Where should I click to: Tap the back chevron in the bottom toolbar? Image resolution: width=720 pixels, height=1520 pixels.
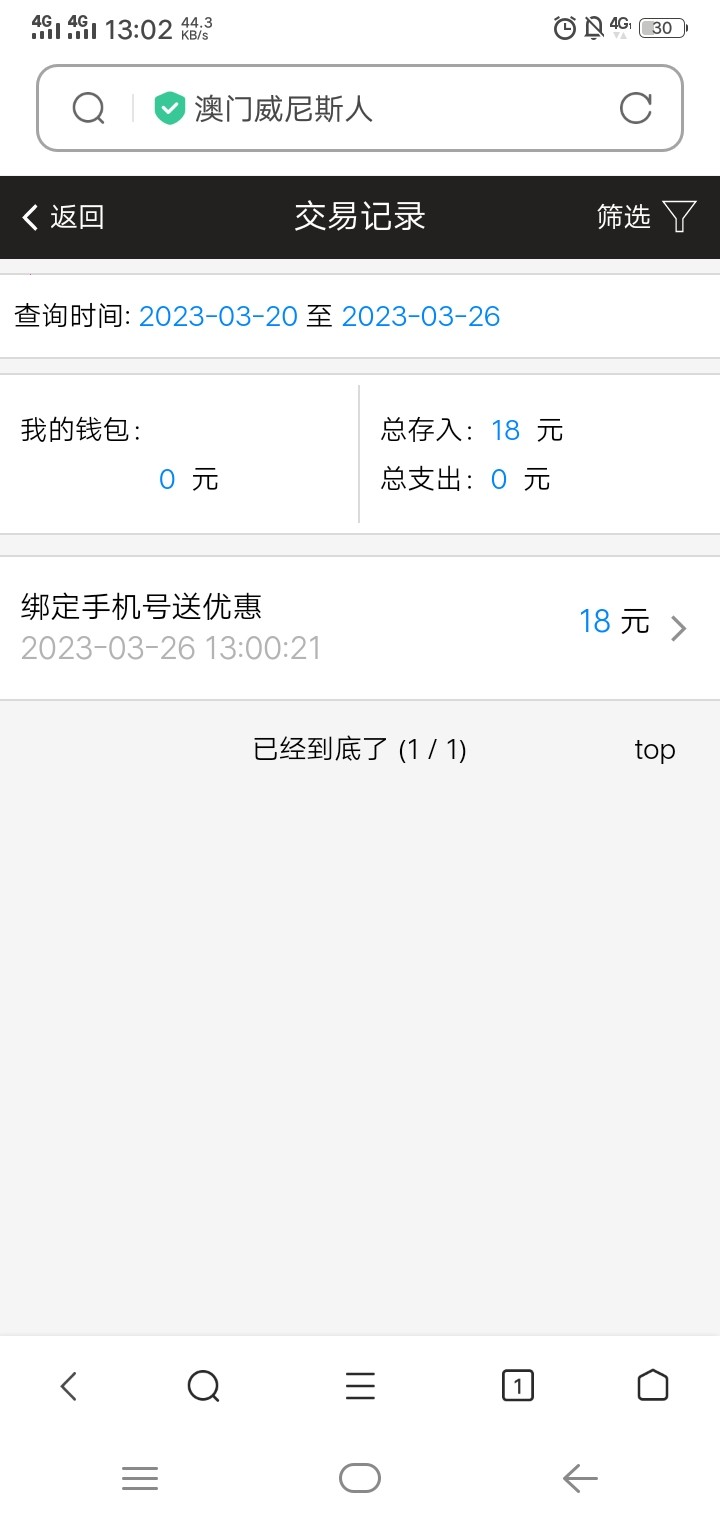68,1386
